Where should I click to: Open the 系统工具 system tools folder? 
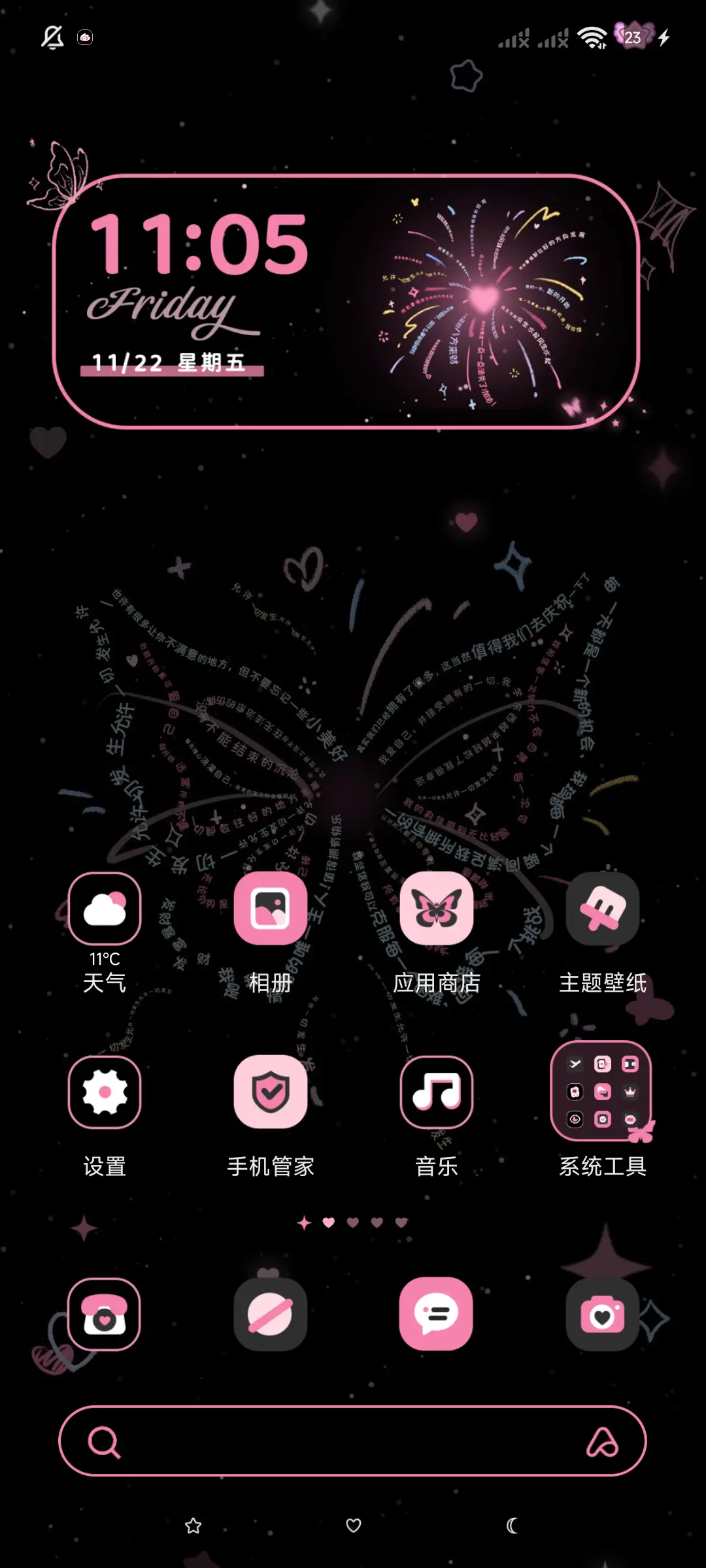click(601, 1092)
